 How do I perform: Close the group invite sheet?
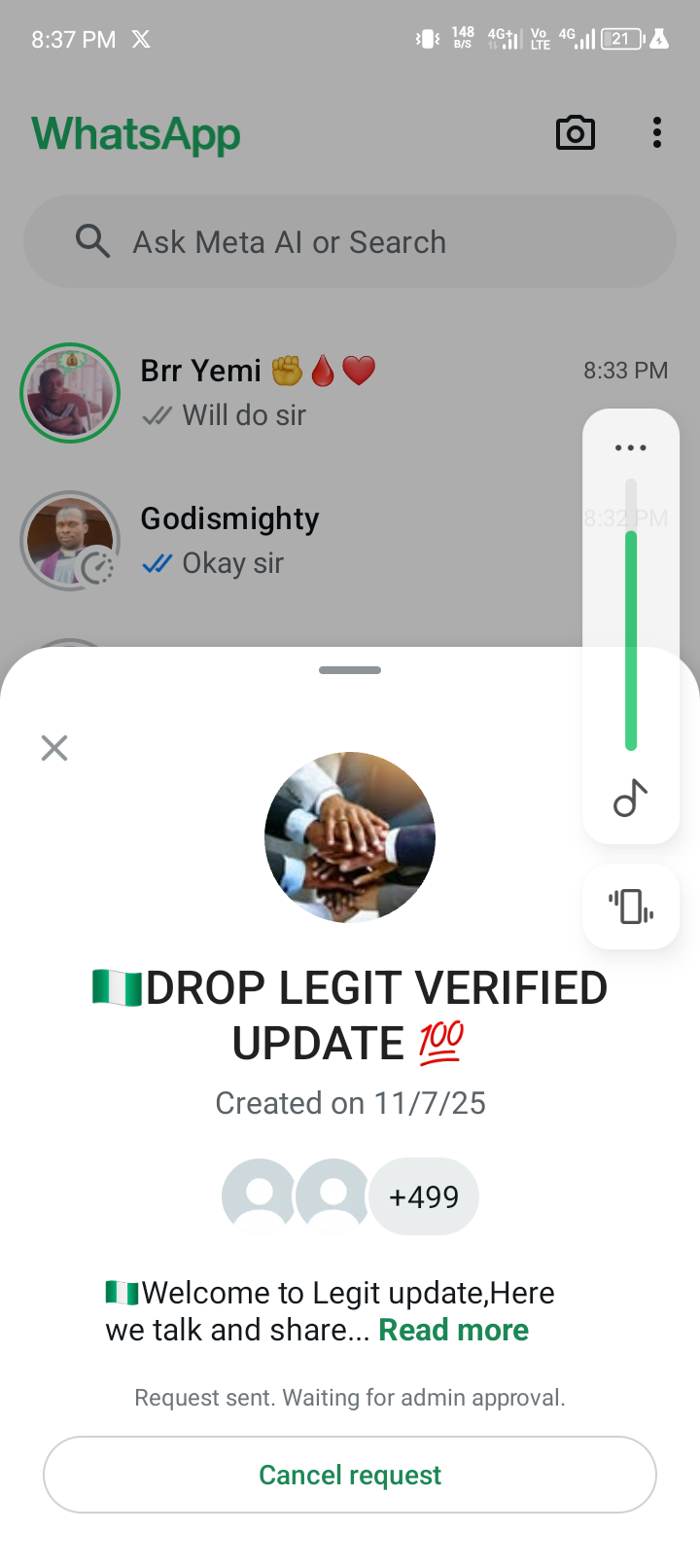pos(54,748)
